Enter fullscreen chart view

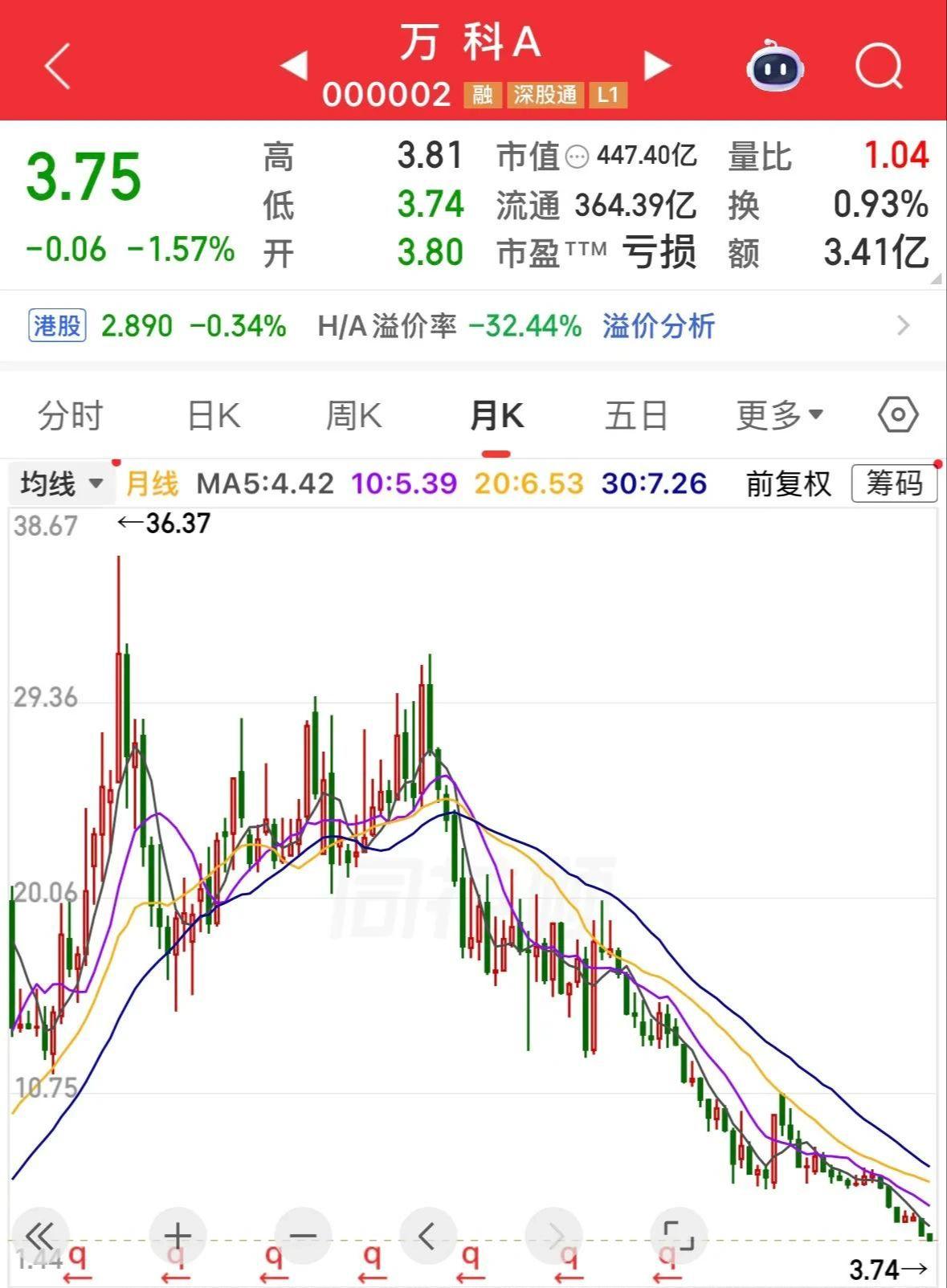click(678, 1236)
